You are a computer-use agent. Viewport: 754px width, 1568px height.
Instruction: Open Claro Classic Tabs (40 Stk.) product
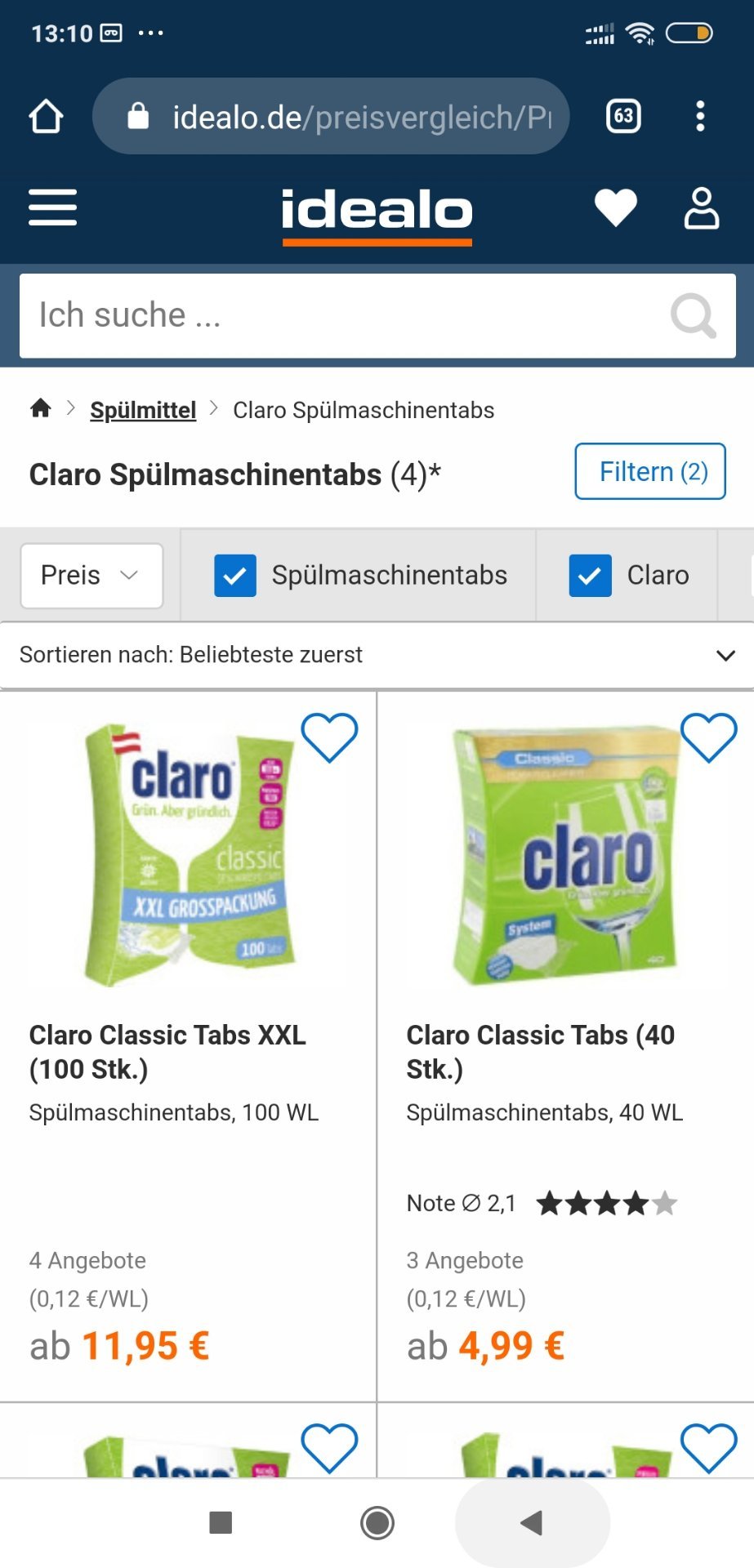click(x=541, y=1052)
